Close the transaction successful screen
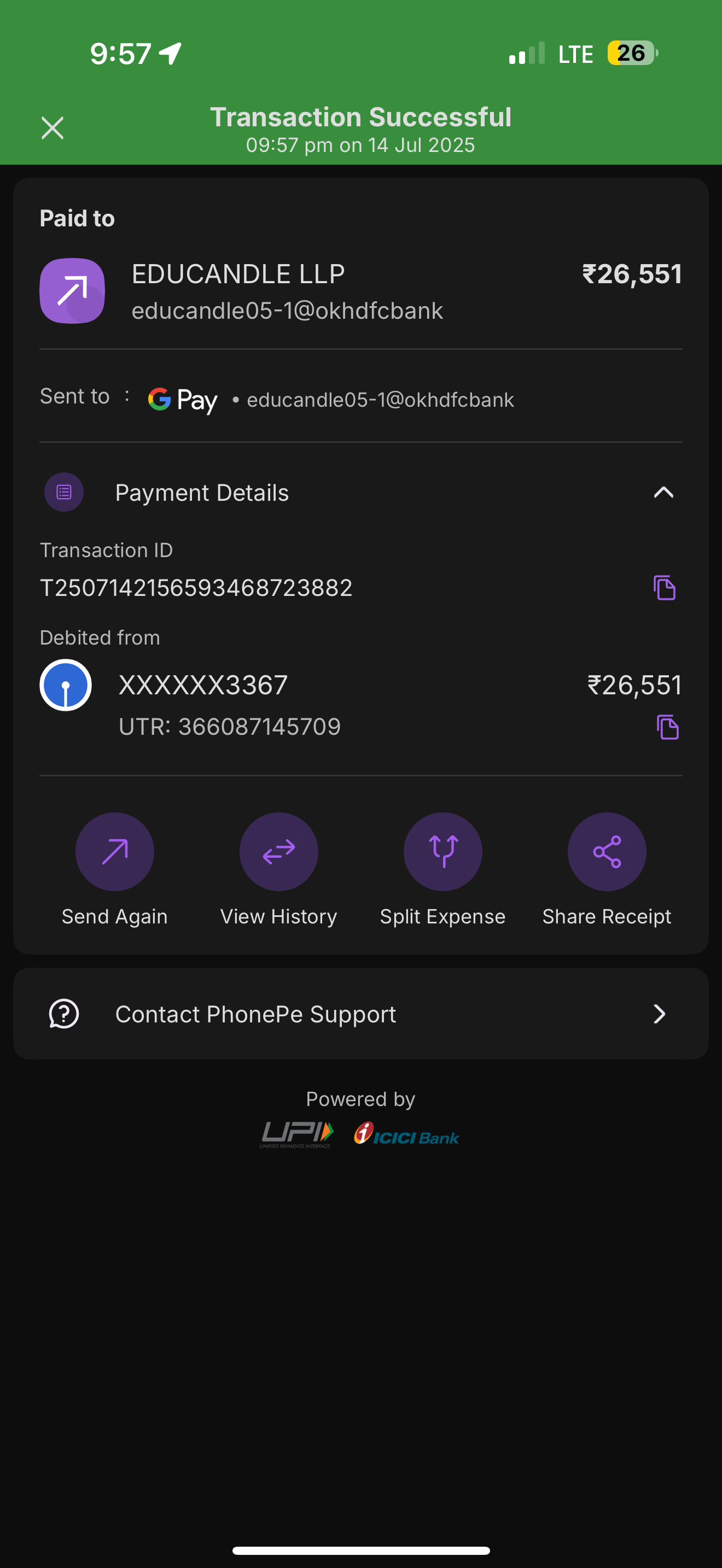Screen dimensions: 722x1568 (53, 128)
